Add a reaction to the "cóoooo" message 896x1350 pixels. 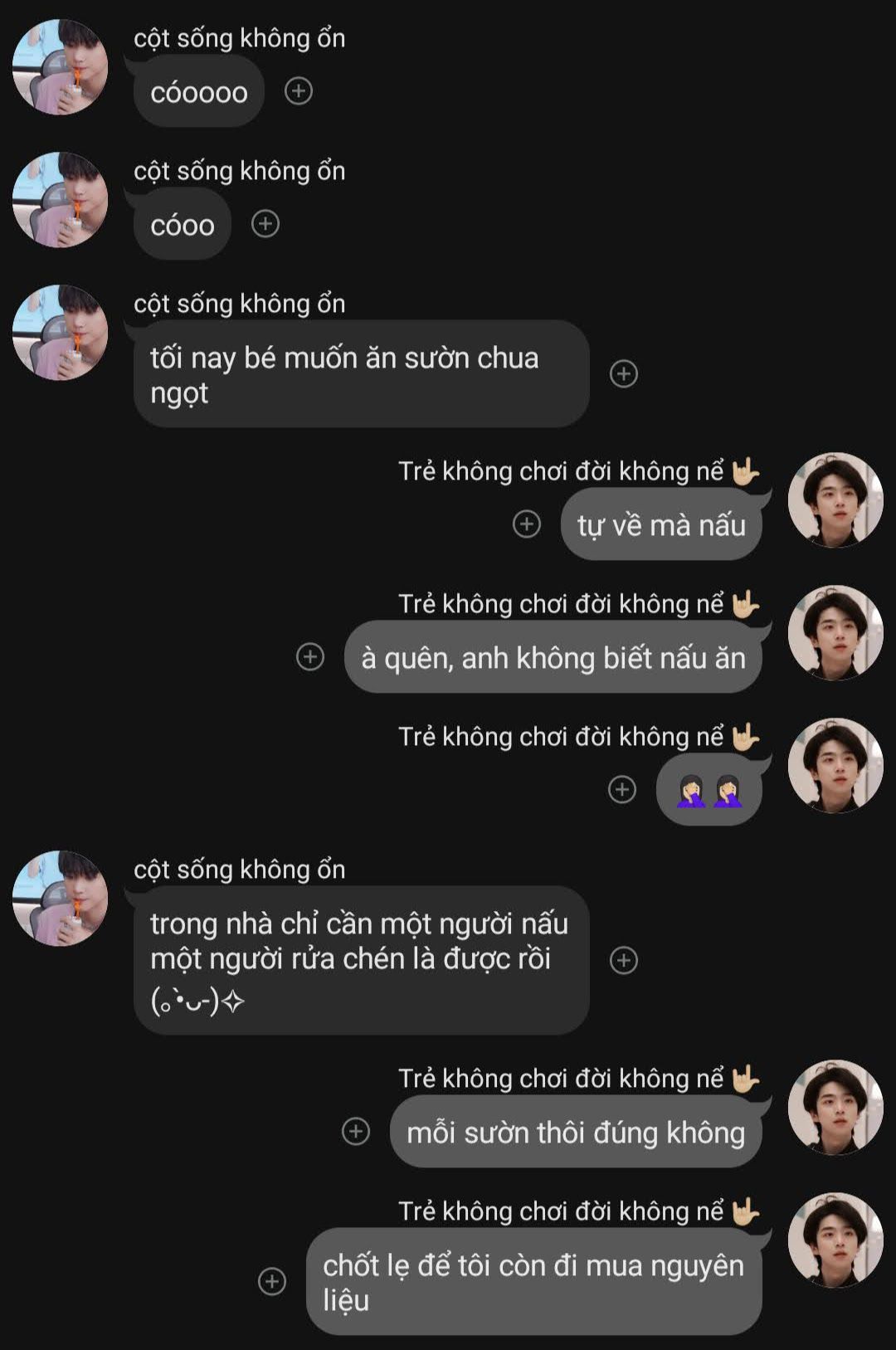(x=299, y=90)
